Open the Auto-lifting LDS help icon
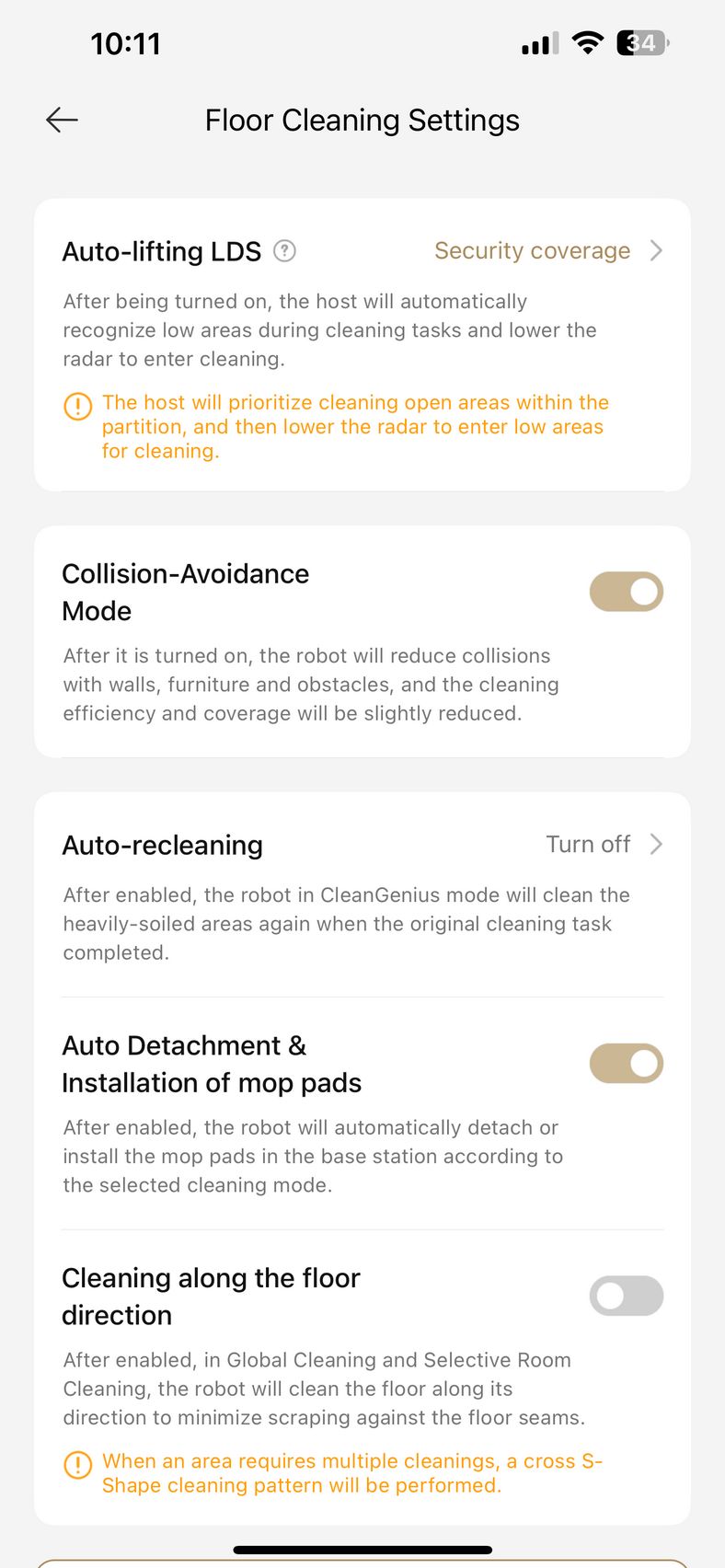This screenshot has width=725, height=1568. coord(285,251)
